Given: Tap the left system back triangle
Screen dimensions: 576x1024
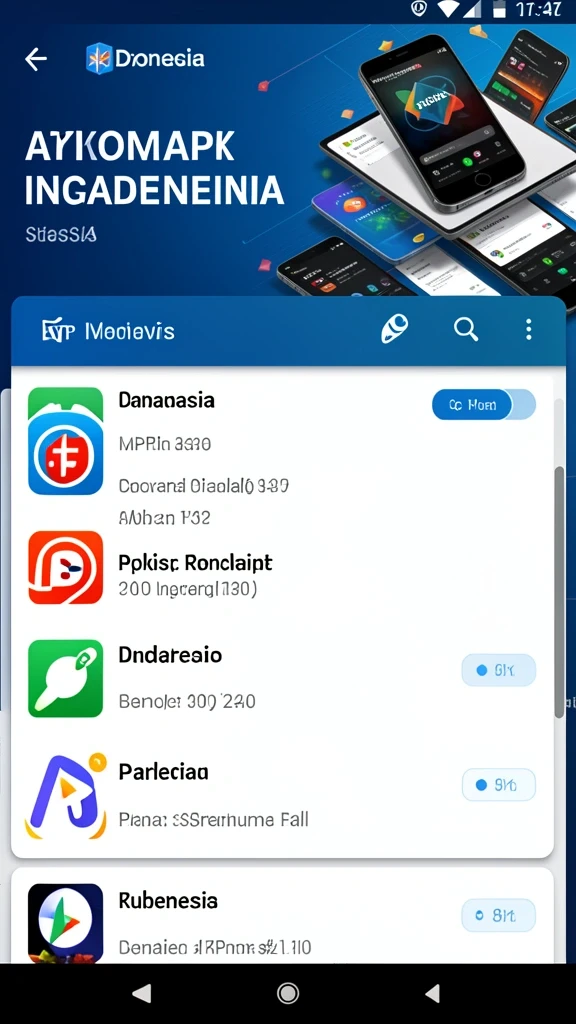Looking at the screenshot, I should click(142, 993).
